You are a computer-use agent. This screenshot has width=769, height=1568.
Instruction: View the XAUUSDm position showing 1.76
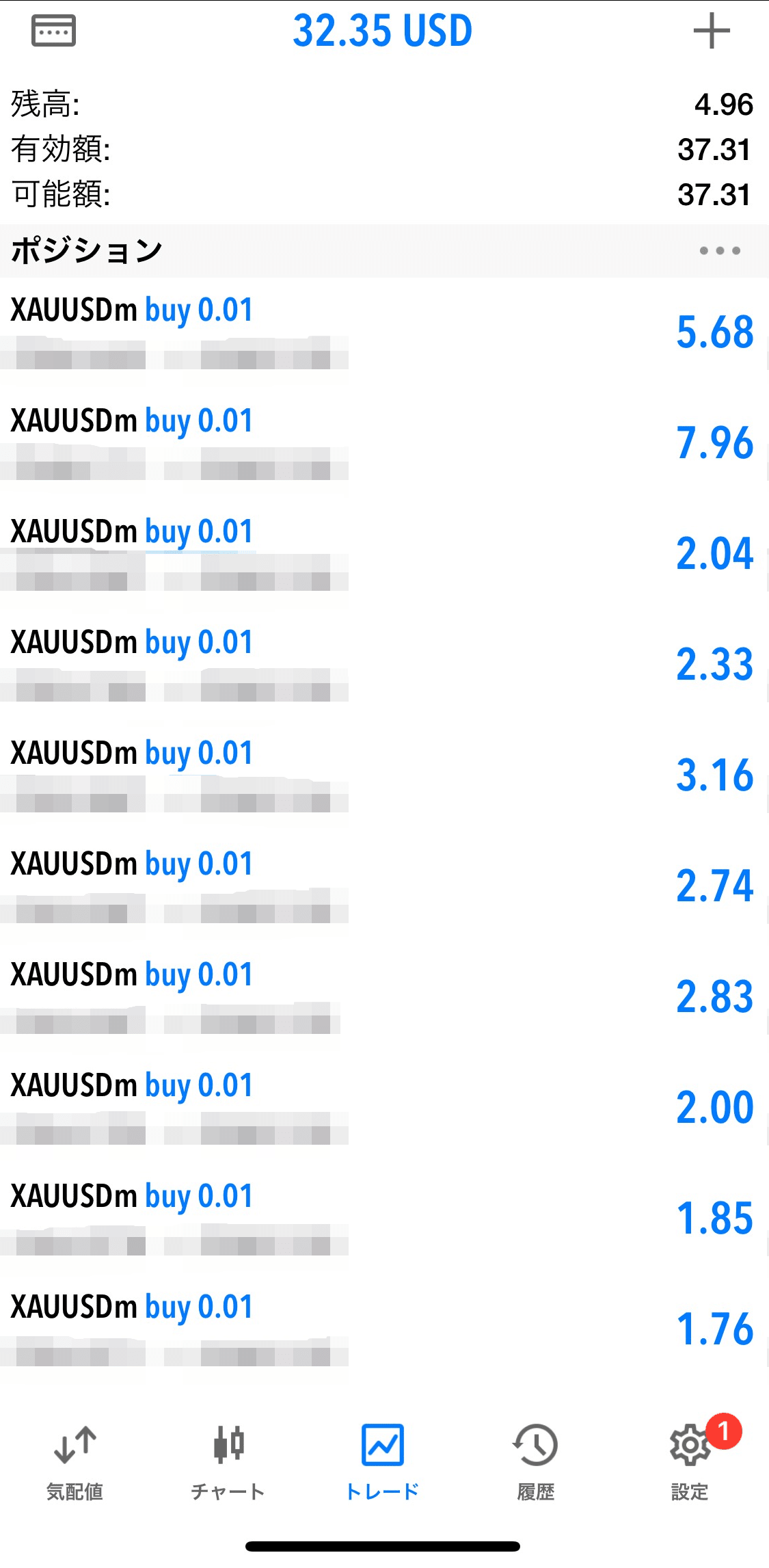pyautogui.click(x=383, y=1329)
